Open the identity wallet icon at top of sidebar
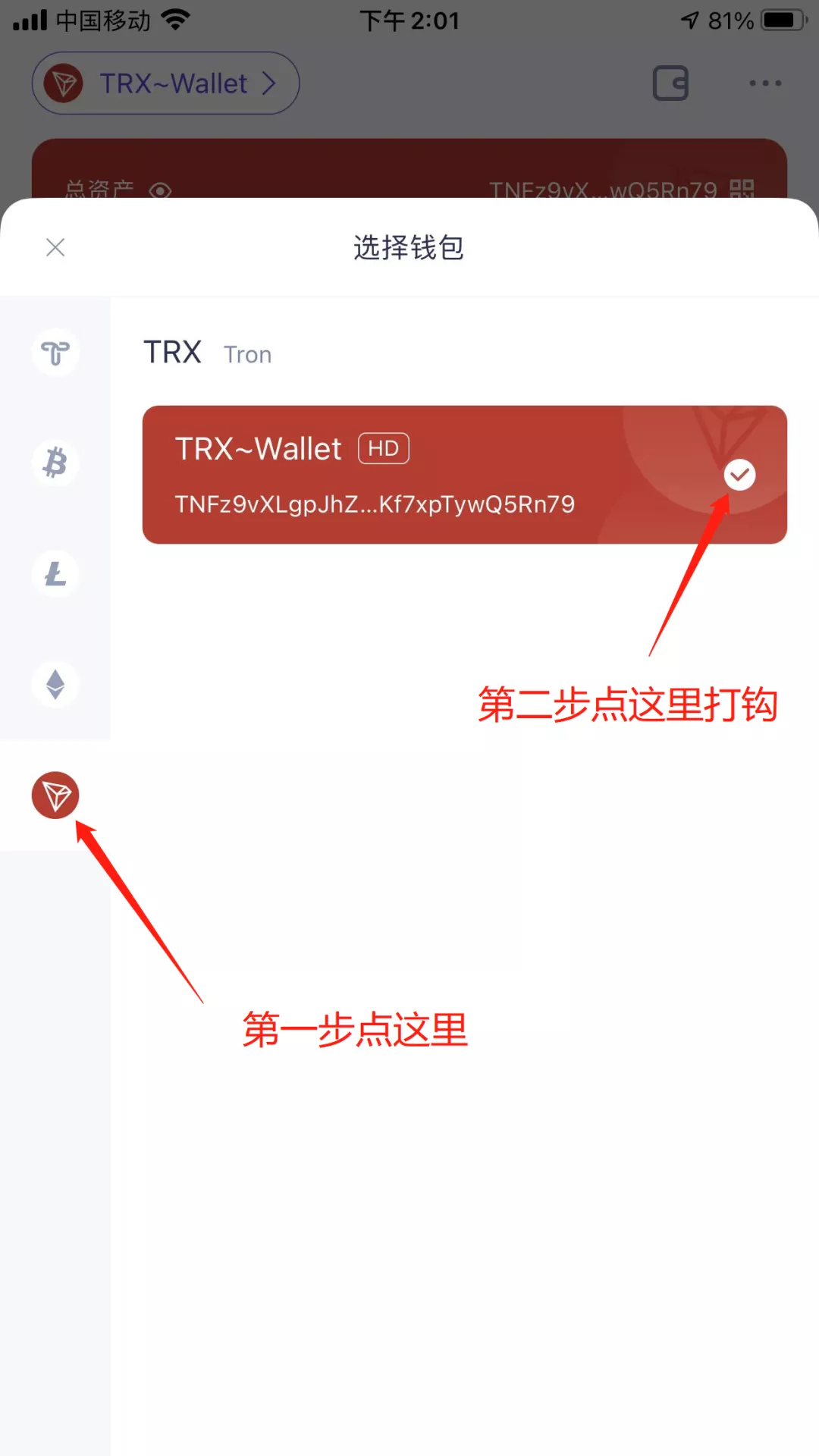Image resolution: width=819 pixels, height=1456 pixels. [x=55, y=352]
